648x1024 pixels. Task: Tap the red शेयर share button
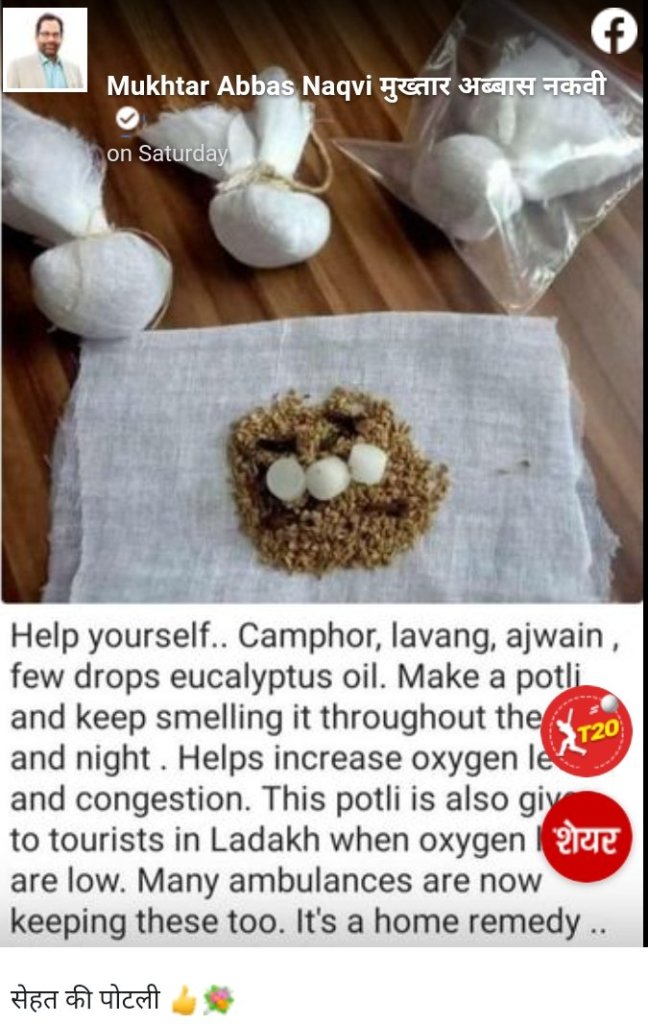click(588, 836)
